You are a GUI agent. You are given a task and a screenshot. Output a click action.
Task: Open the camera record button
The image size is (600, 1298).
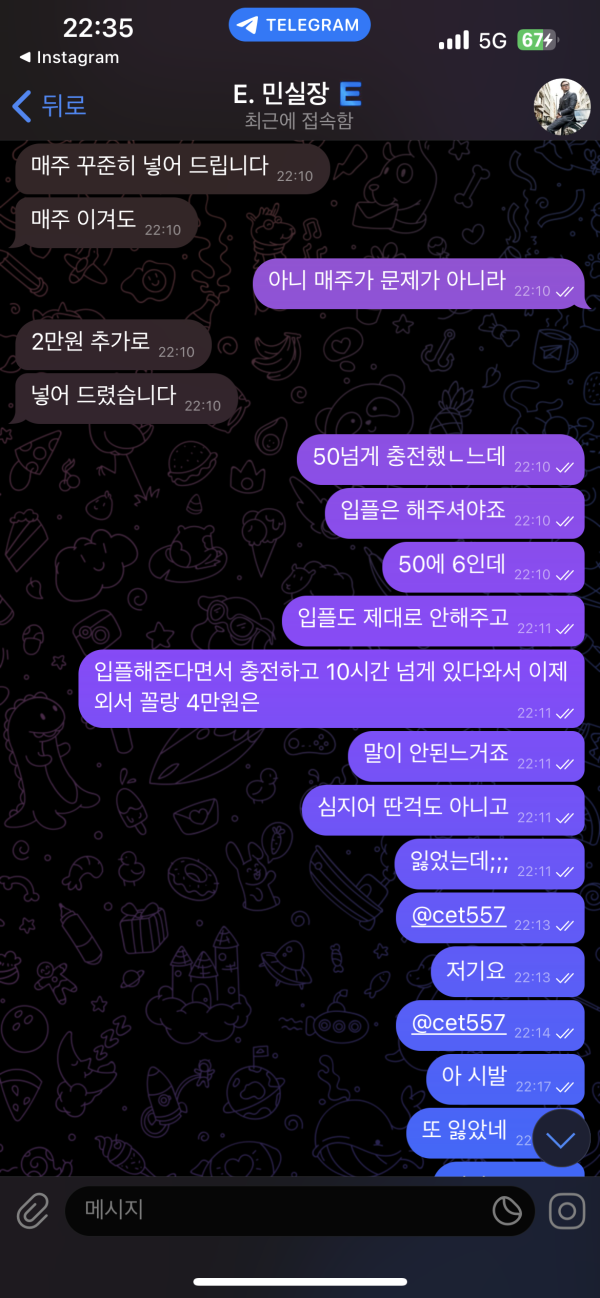(567, 1212)
